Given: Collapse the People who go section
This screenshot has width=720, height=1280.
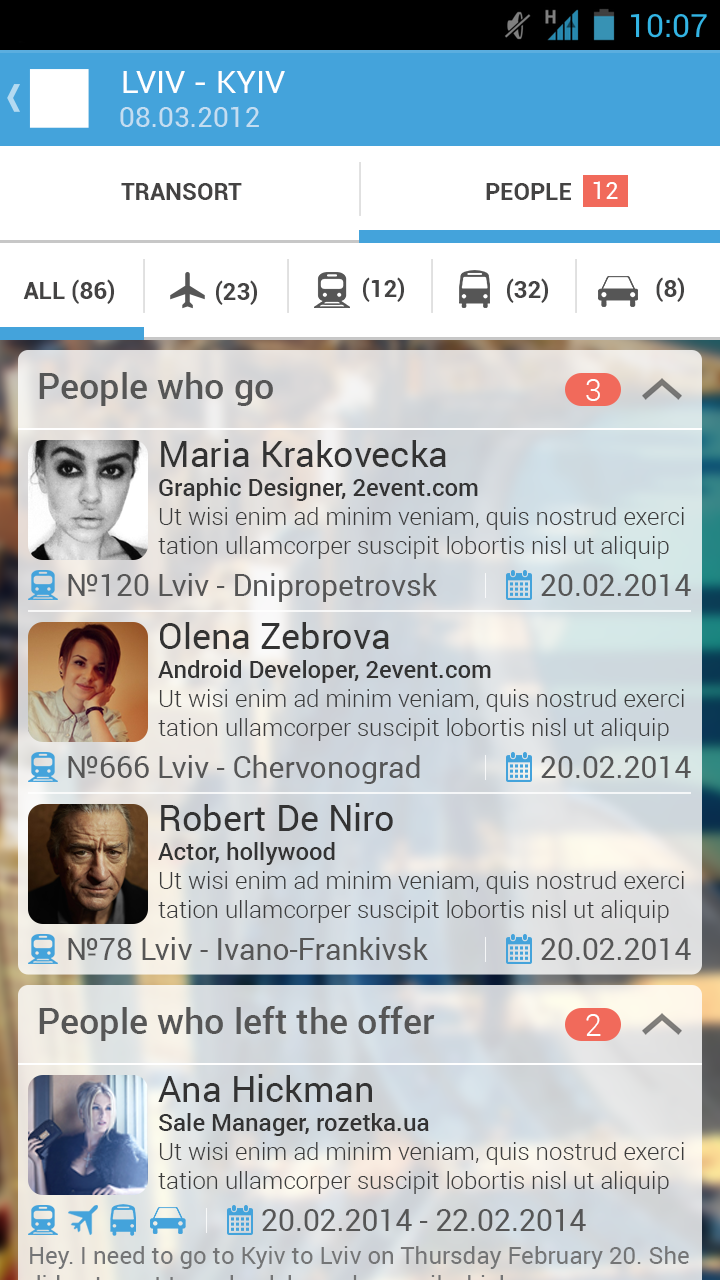Looking at the screenshot, I should coord(661,390).
